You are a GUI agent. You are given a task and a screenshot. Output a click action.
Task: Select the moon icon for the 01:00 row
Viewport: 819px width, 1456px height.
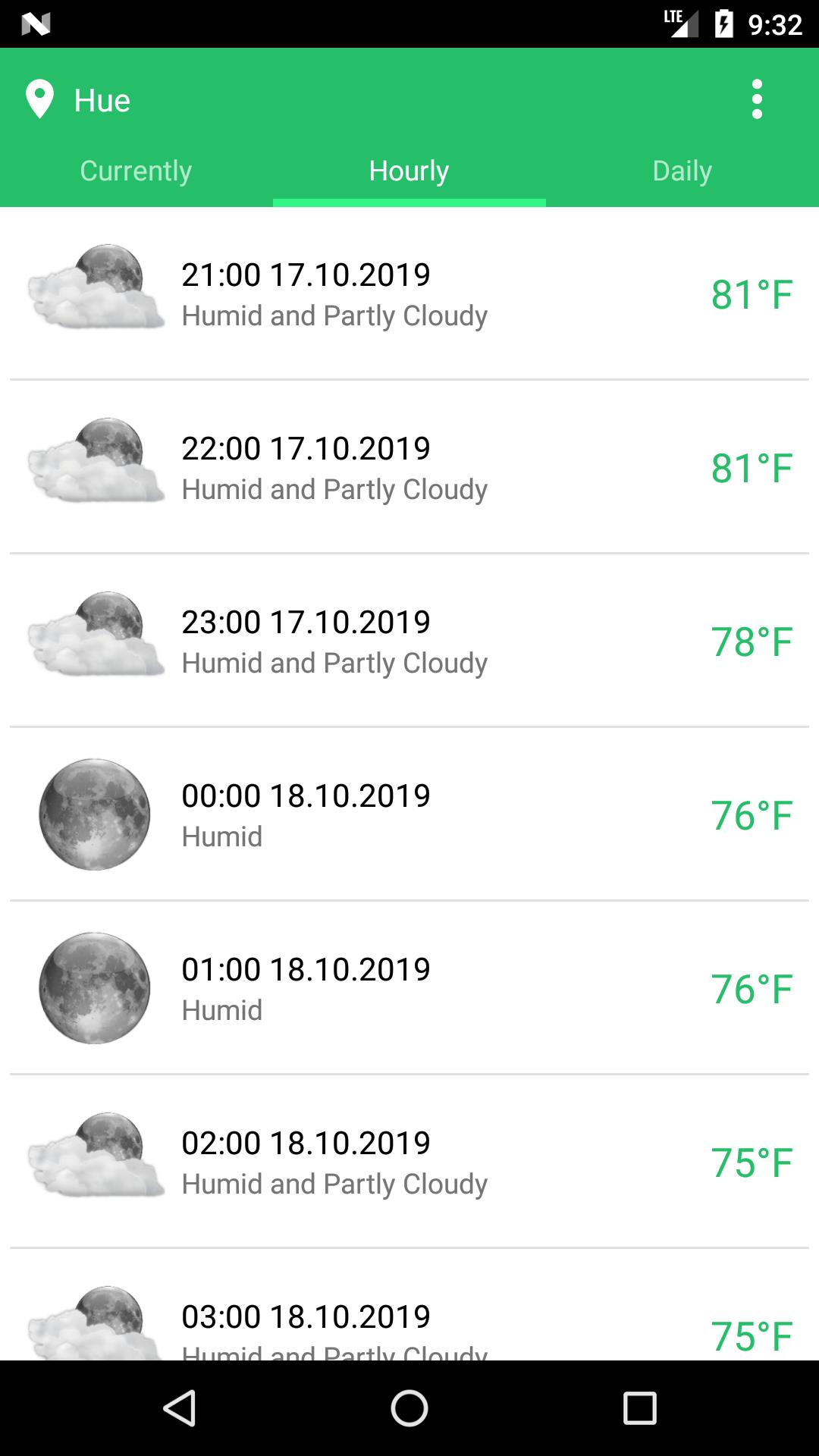[x=93, y=988]
